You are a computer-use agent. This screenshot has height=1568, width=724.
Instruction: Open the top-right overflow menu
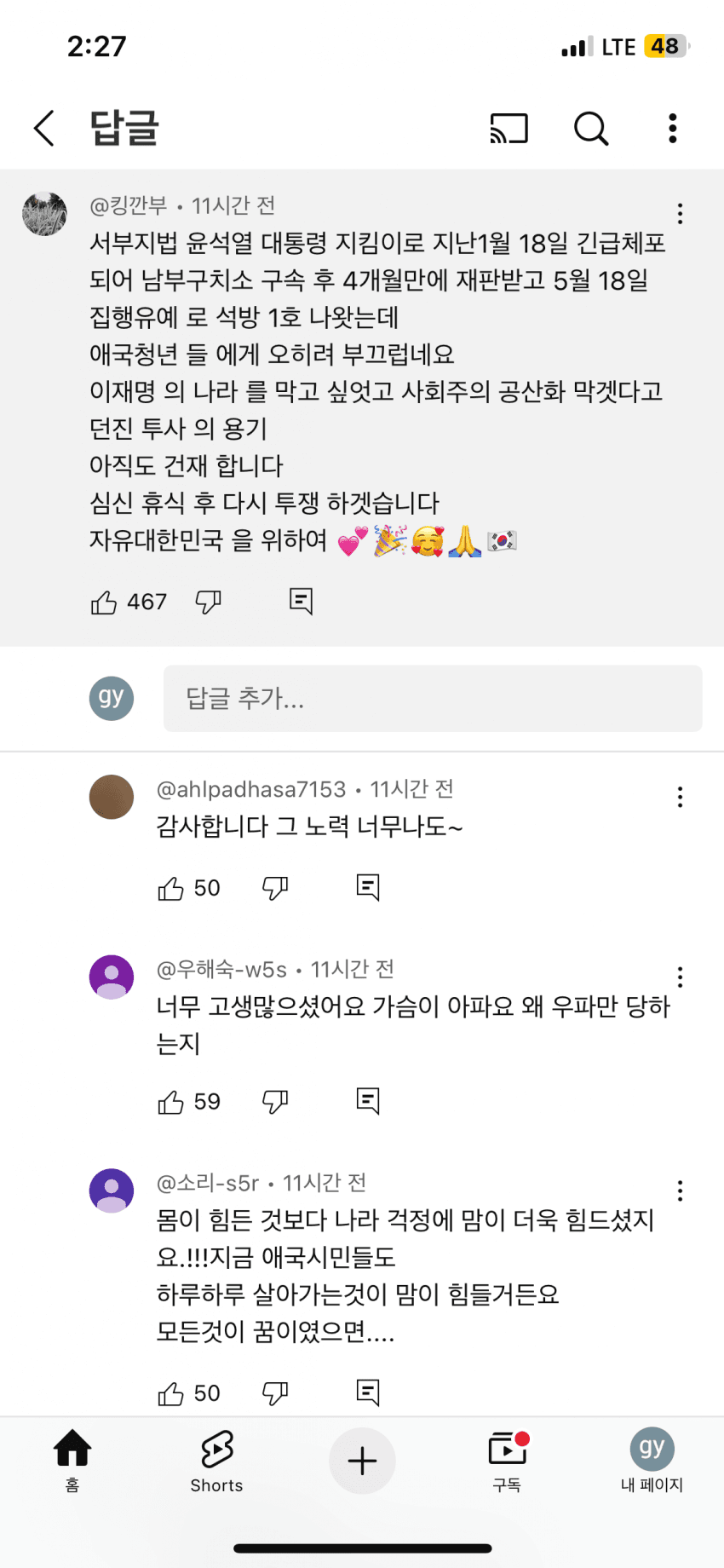(672, 129)
